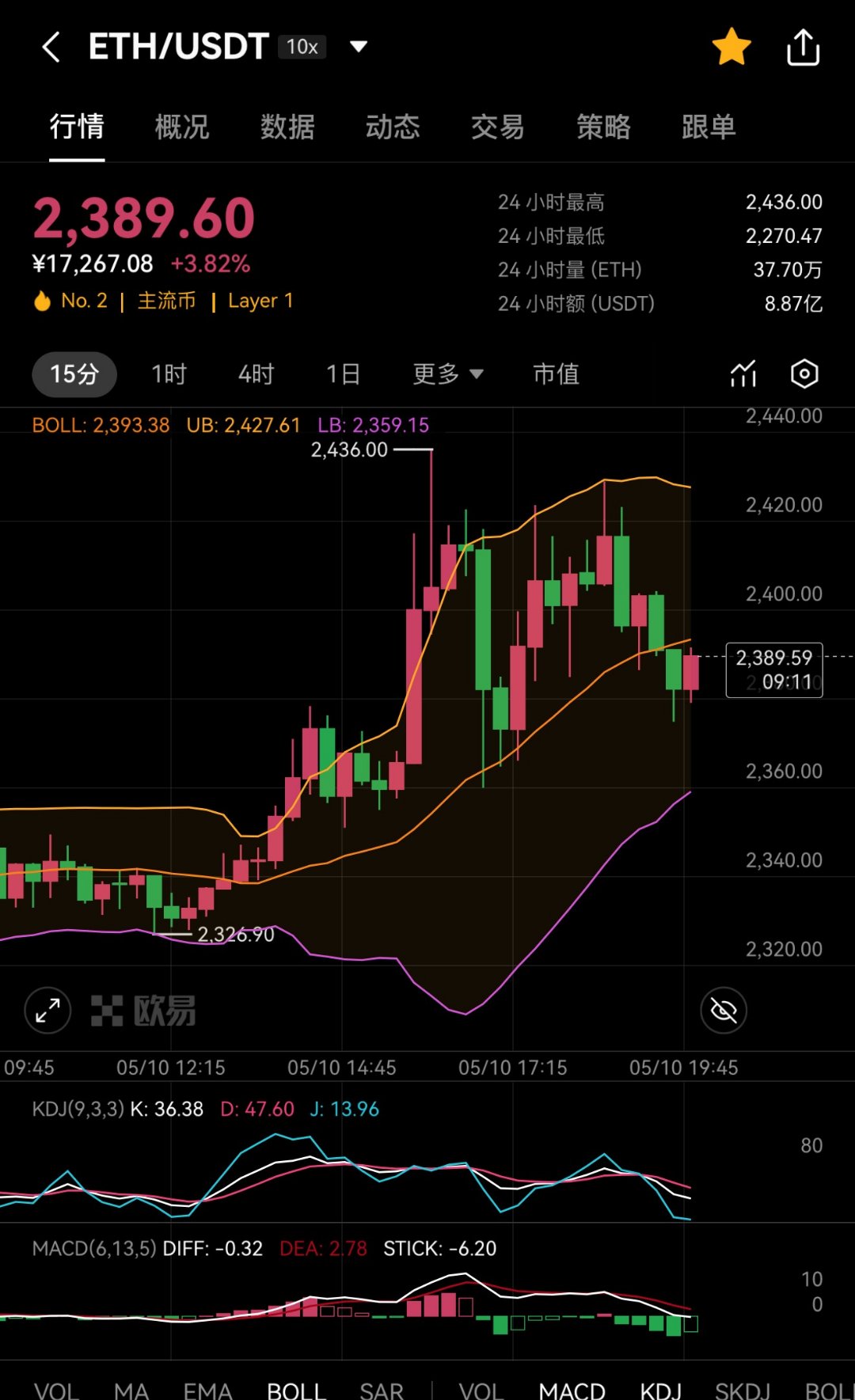Open the chart style icon next to settings
Image resolution: width=855 pixels, height=1400 pixels.
(x=743, y=374)
